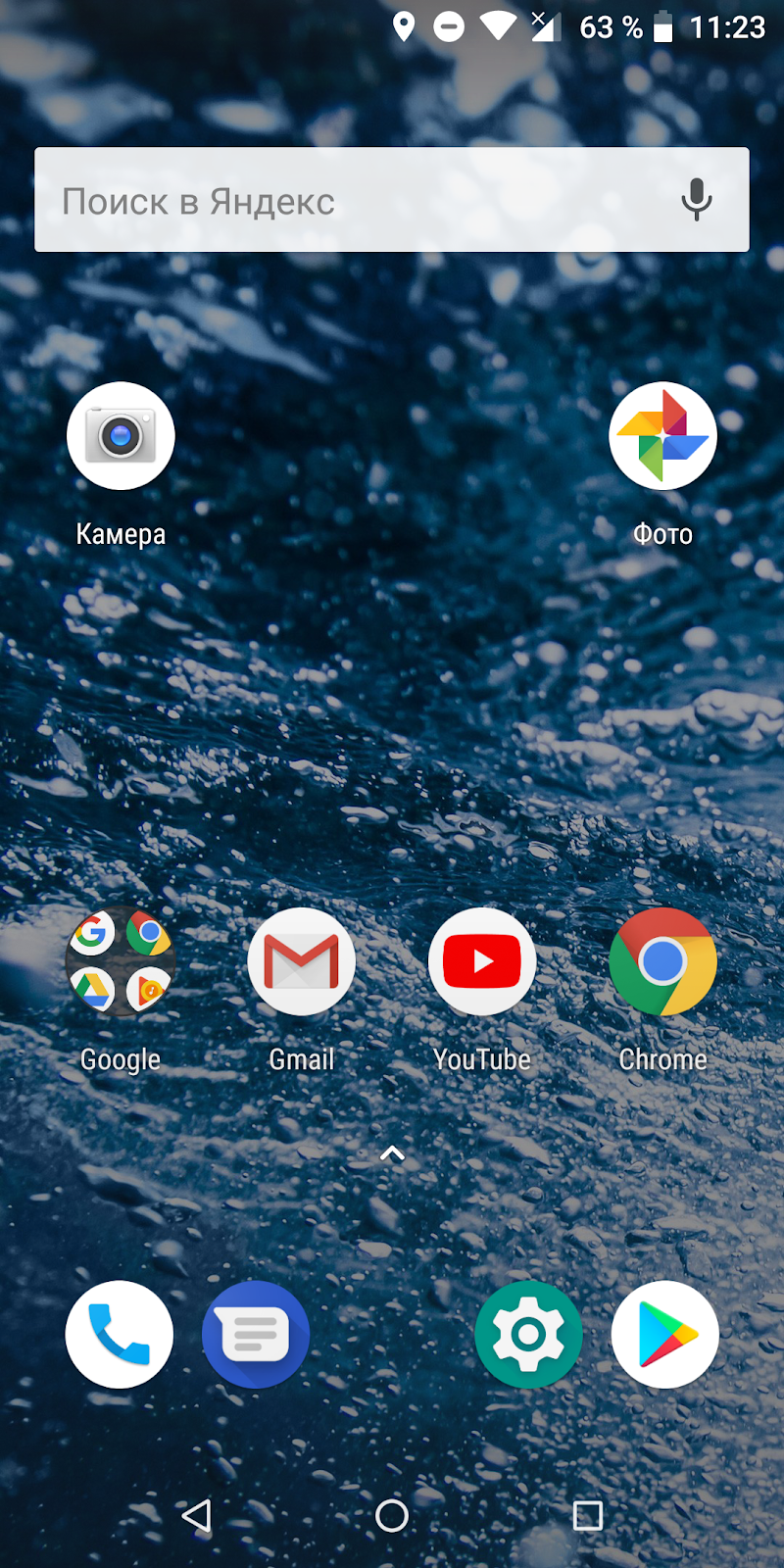Launch the Фото app
Screen dimensions: 784x1568
[x=662, y=436]
